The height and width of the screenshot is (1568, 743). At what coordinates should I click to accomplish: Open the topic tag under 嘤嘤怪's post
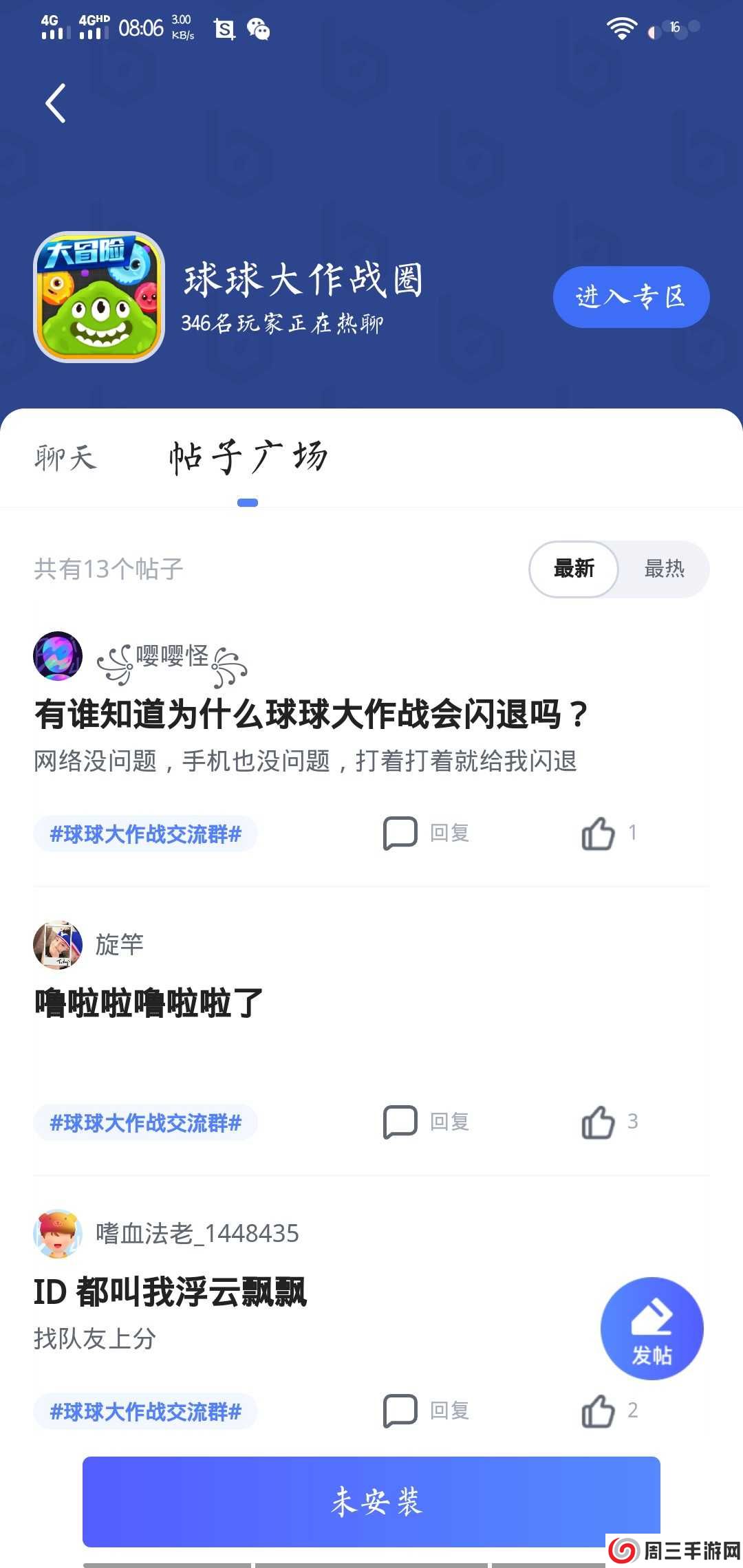click(145, 834)
